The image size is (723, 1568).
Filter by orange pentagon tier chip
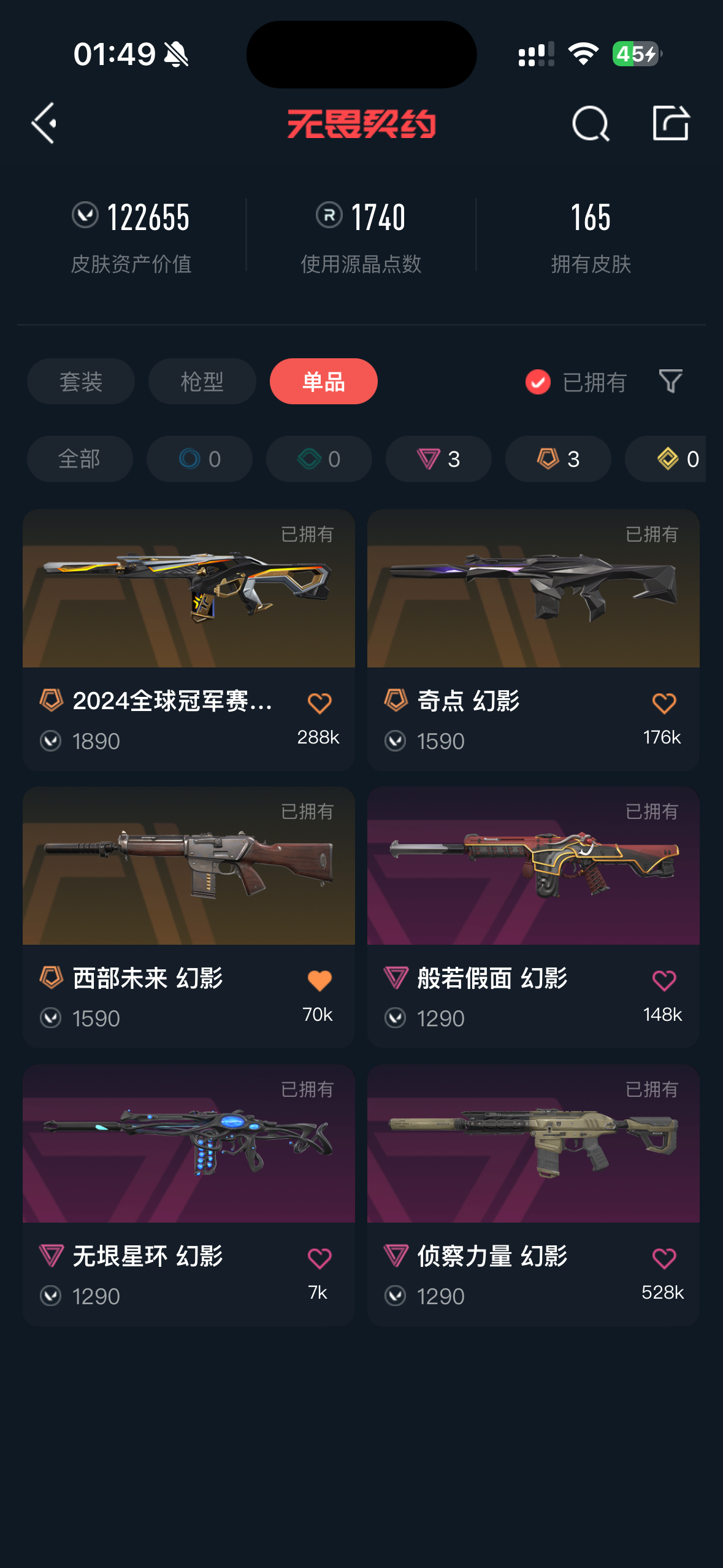click(x=557, y=459)
